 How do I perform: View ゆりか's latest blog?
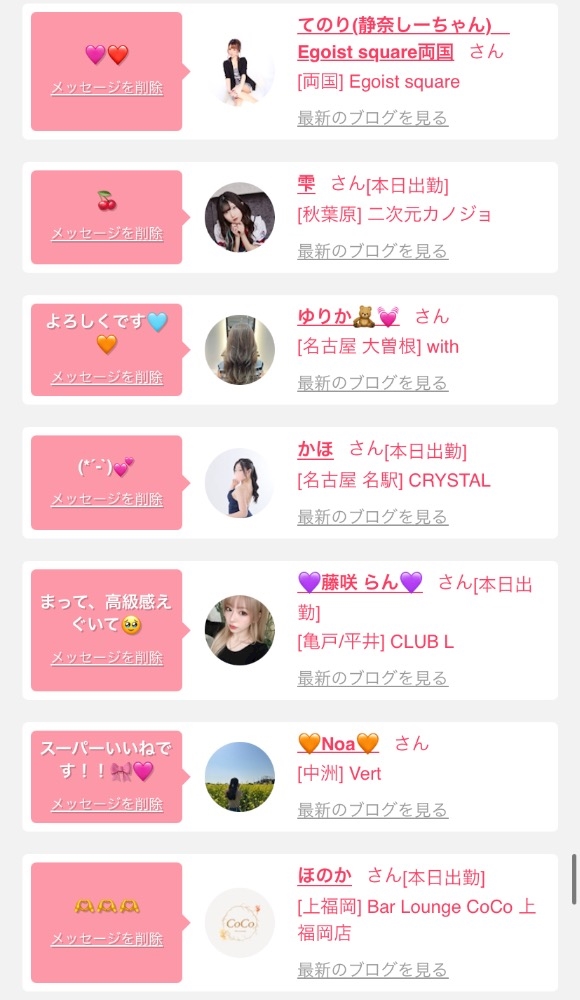[373, 383]
